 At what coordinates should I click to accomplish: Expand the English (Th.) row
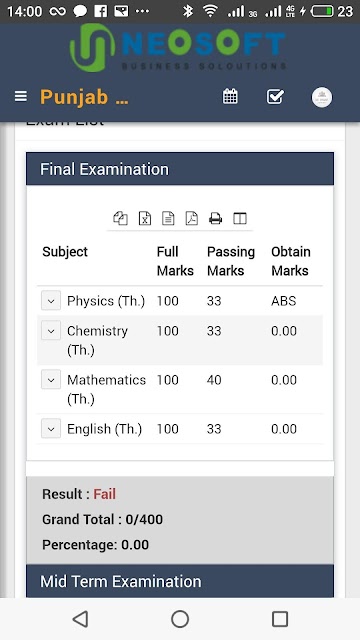coord(51,429)
